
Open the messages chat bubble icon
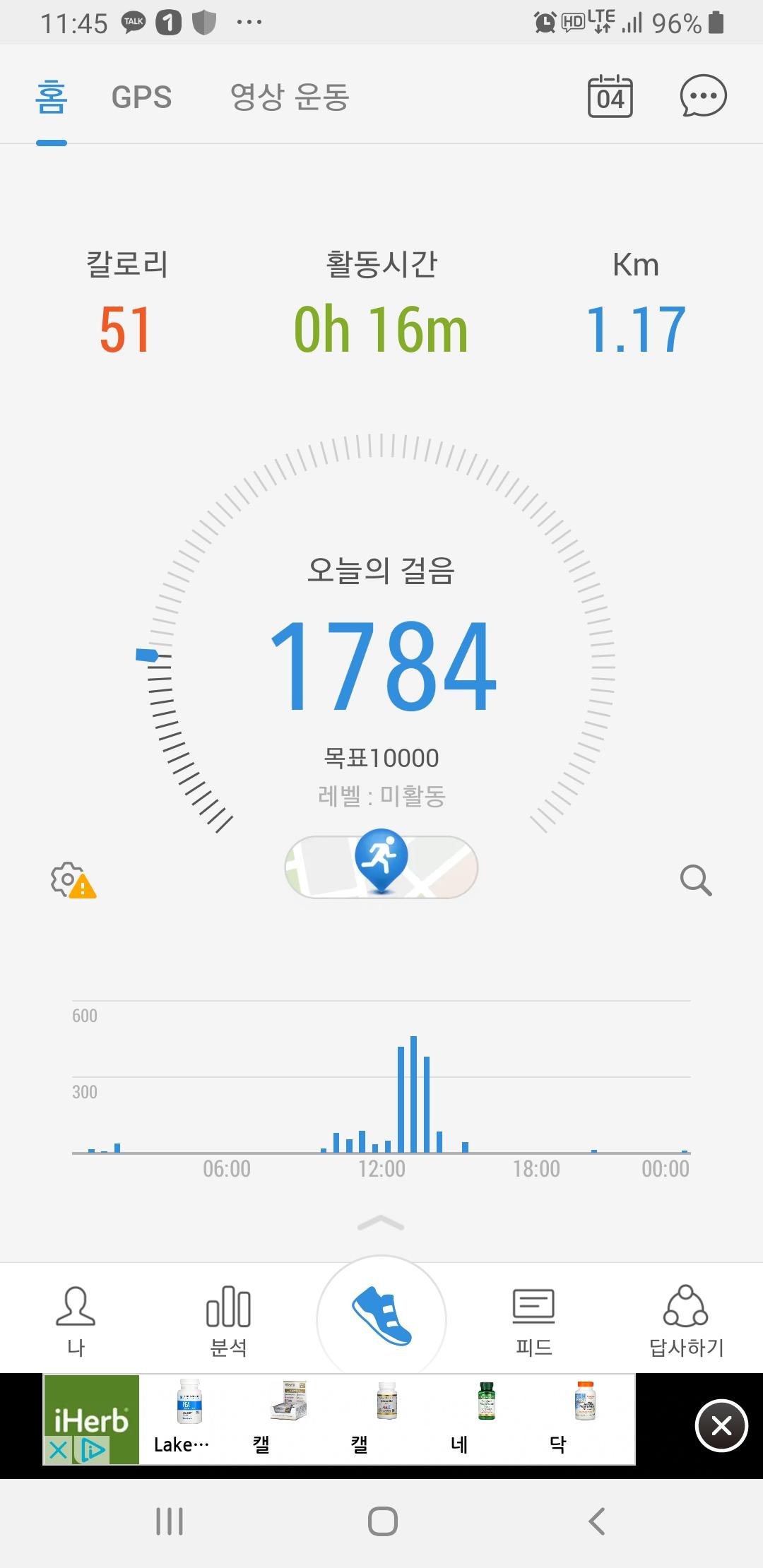pyautogui.click(x=703, y=96)
